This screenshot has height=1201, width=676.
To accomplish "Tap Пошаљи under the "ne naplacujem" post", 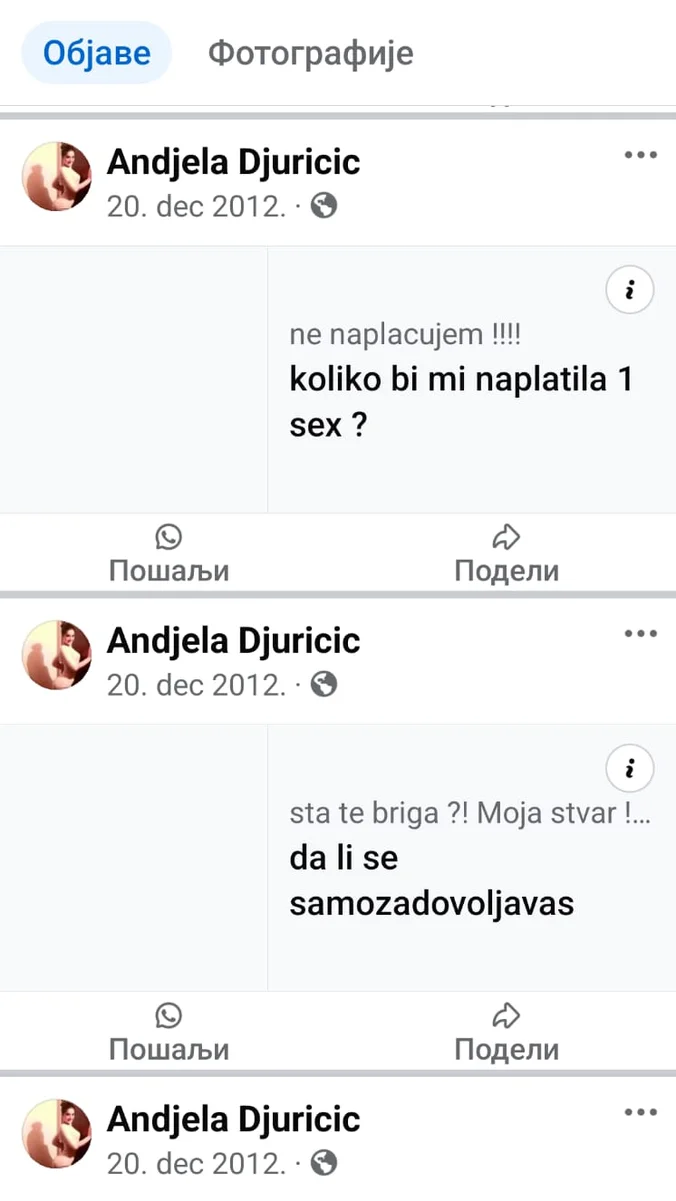I will (x=169, y=555).
